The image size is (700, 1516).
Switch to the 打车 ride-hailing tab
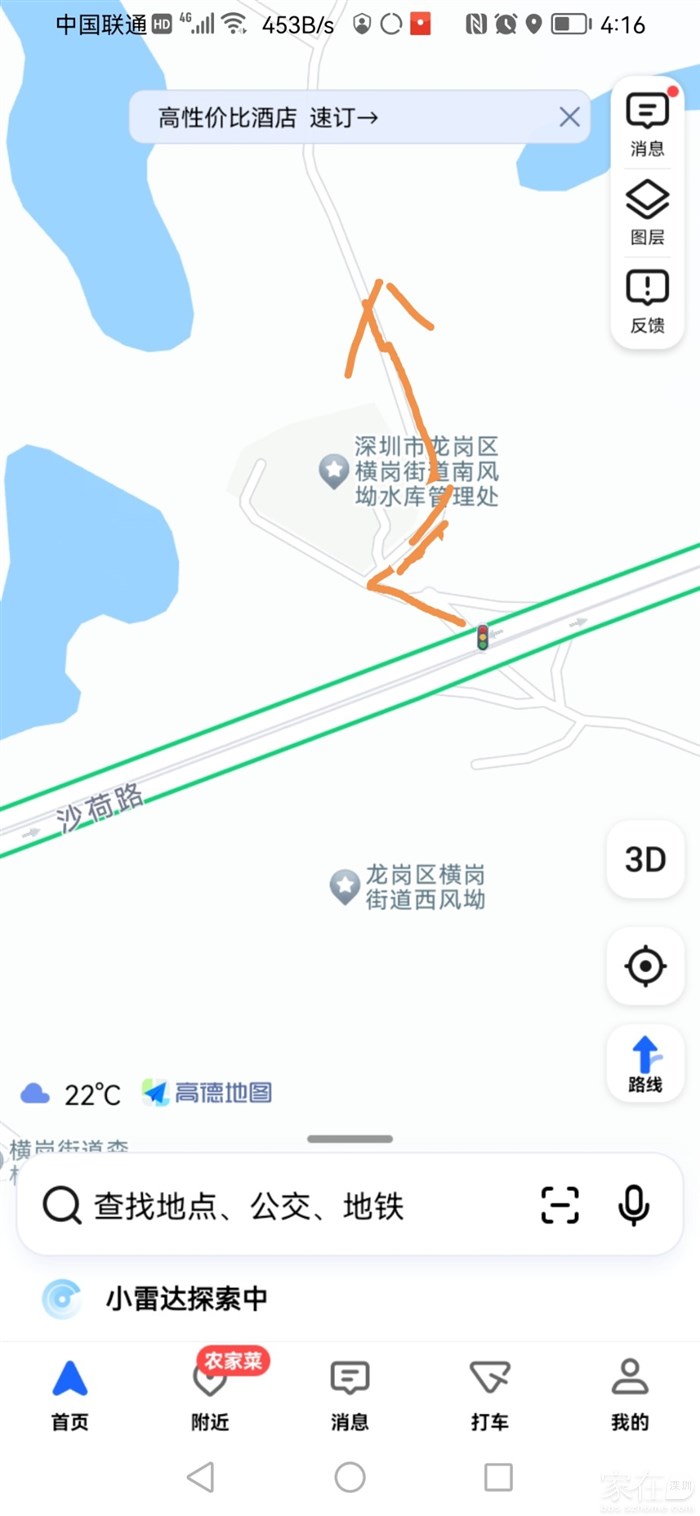(x=490, y=1393)
